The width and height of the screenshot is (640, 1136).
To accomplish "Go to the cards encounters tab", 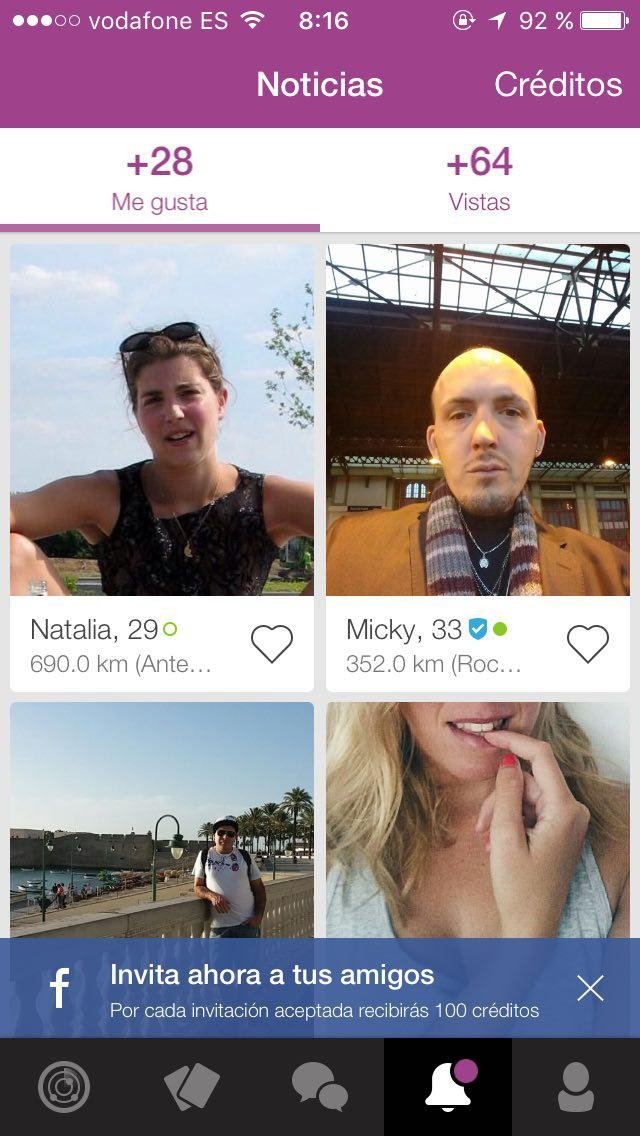I will 192,1087.
